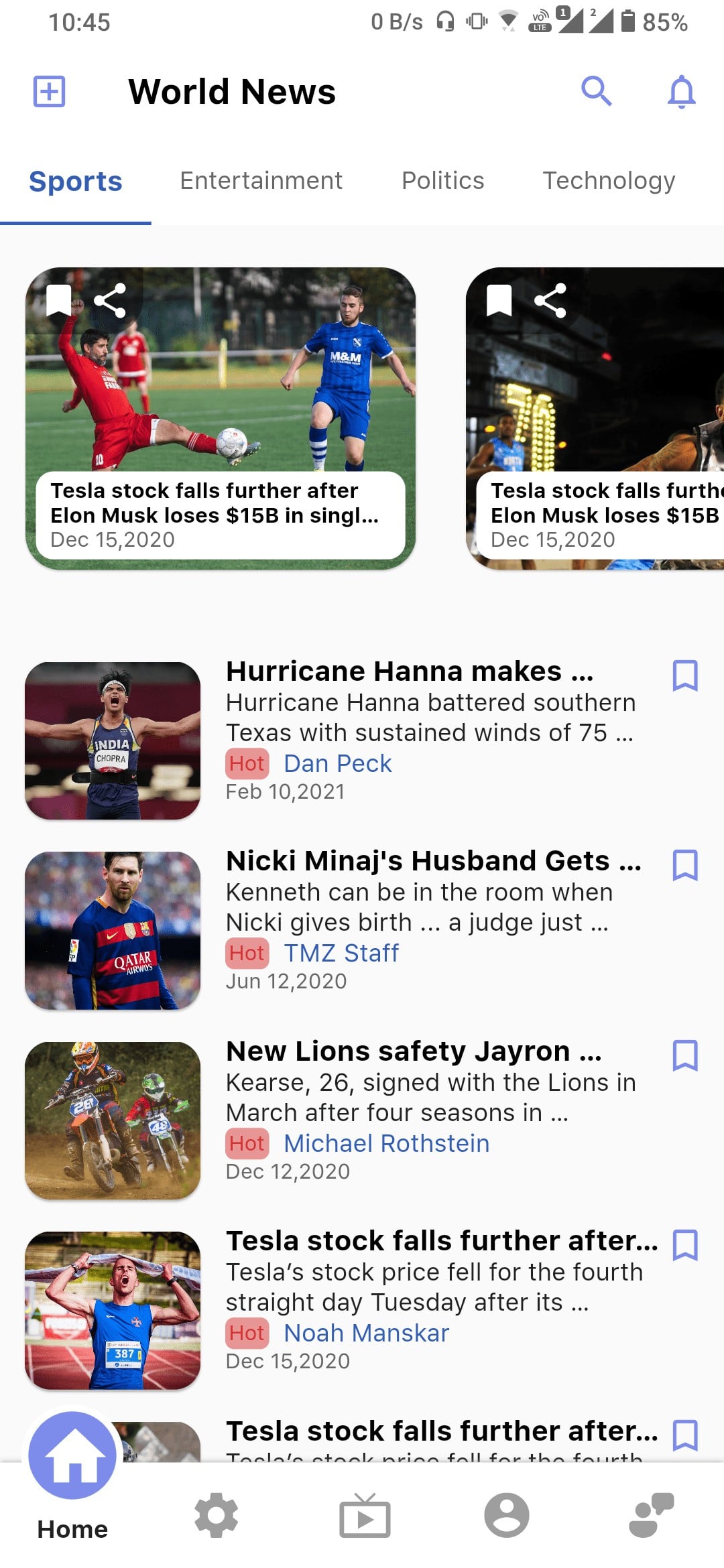The image size is (724, 1568).
Task: Bookmark Noah Manskar's Tesla stock article
Action: coord(684,1245)
